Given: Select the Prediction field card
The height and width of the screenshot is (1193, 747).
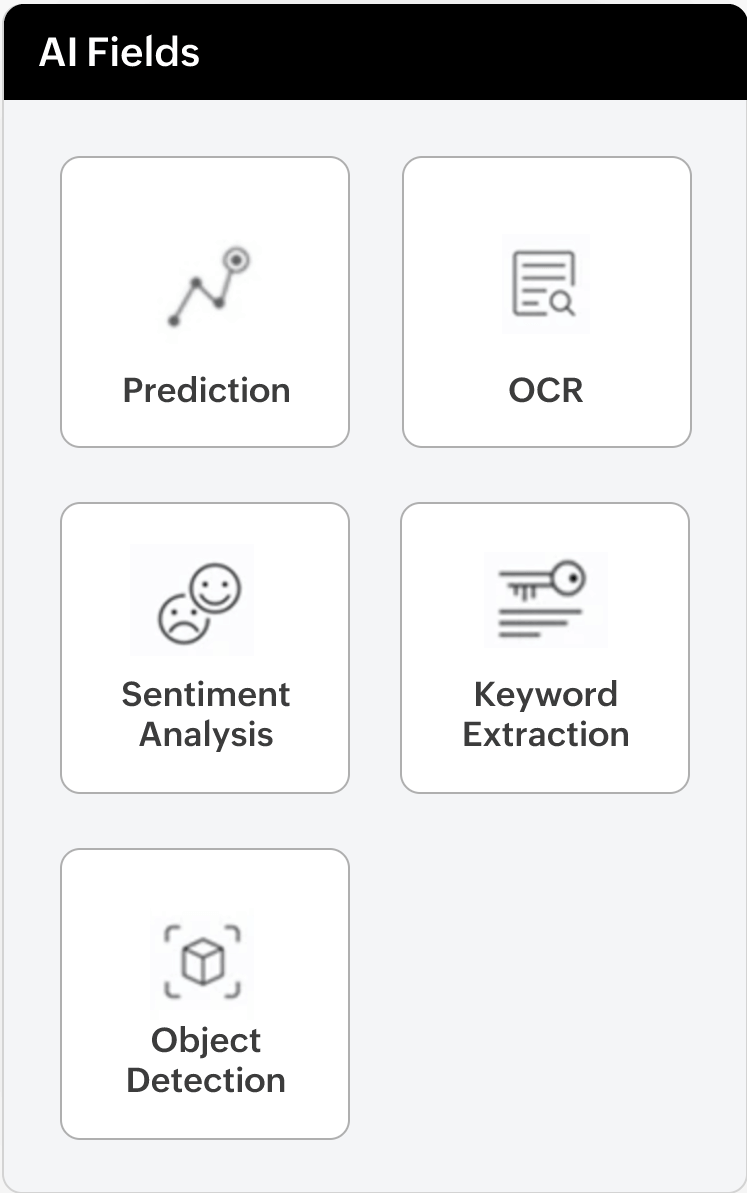Looking at the screenshot, I should (205, 302).
